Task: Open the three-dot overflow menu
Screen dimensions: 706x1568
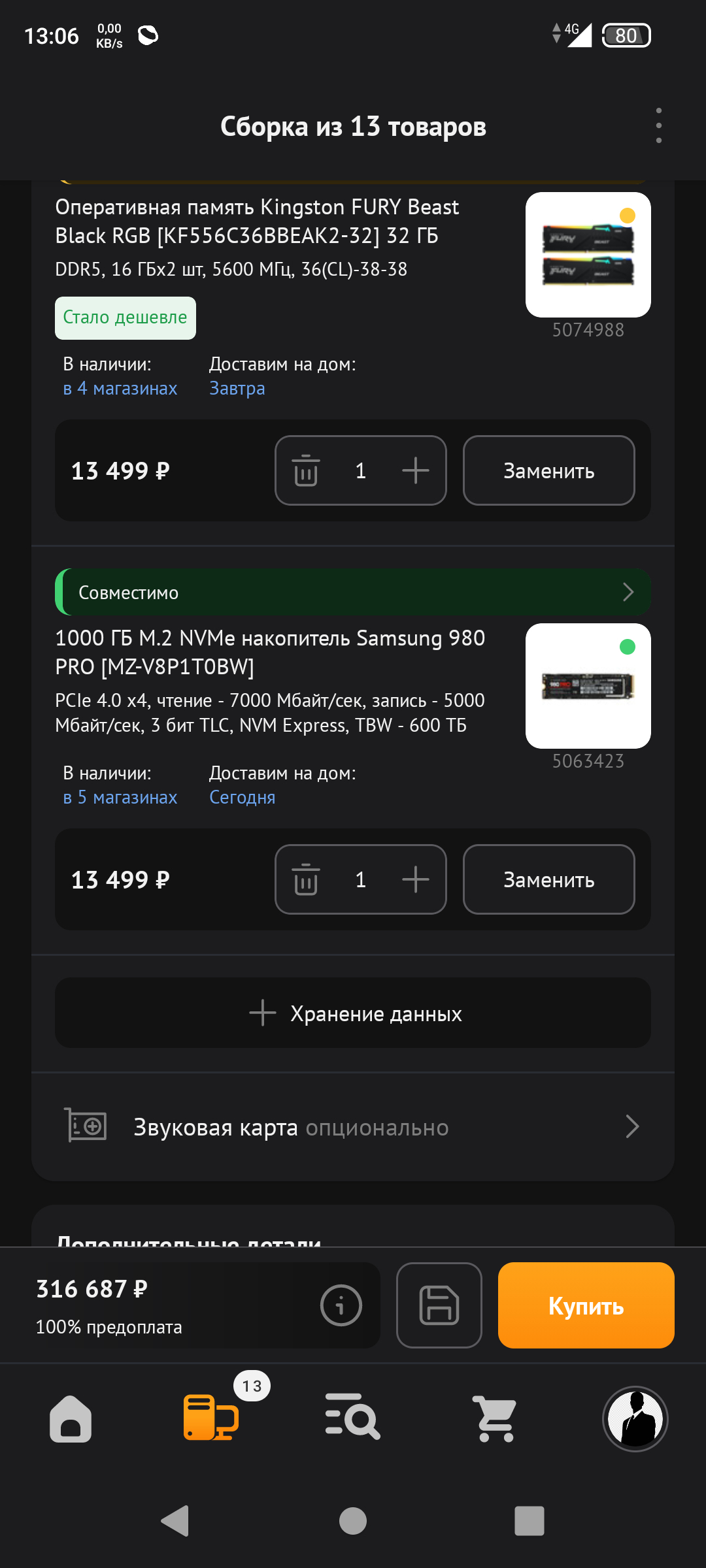Action: pyautogui.click(x=658, y=125)
